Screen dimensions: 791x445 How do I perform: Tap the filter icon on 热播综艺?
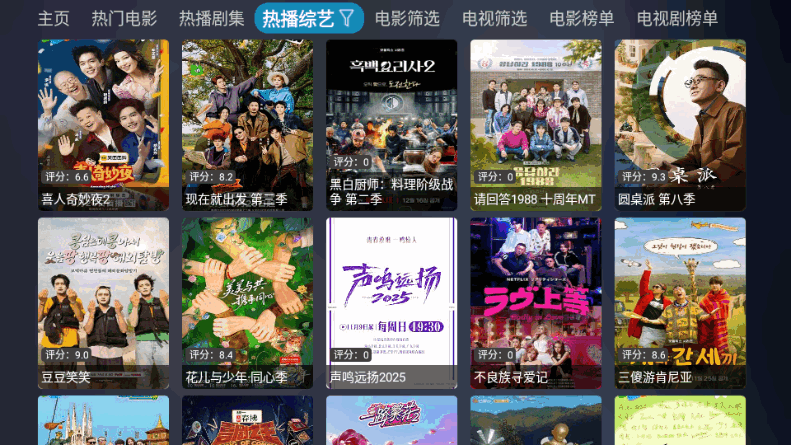click(346, 17)
